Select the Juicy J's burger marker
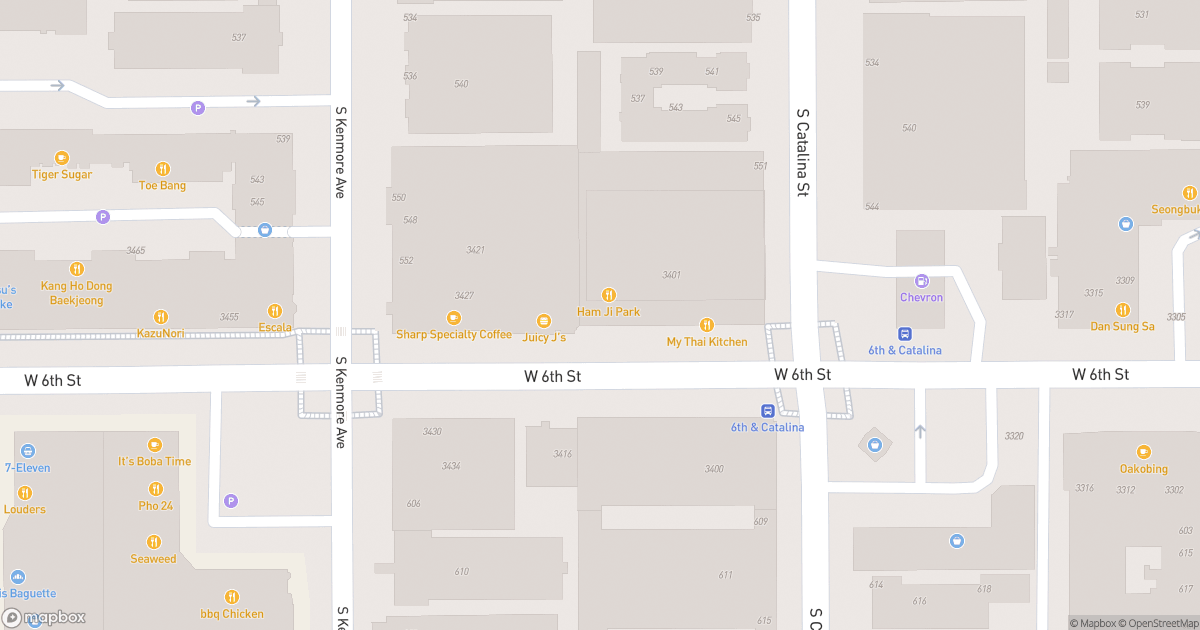1200x630 pixels. pos(544,321)
